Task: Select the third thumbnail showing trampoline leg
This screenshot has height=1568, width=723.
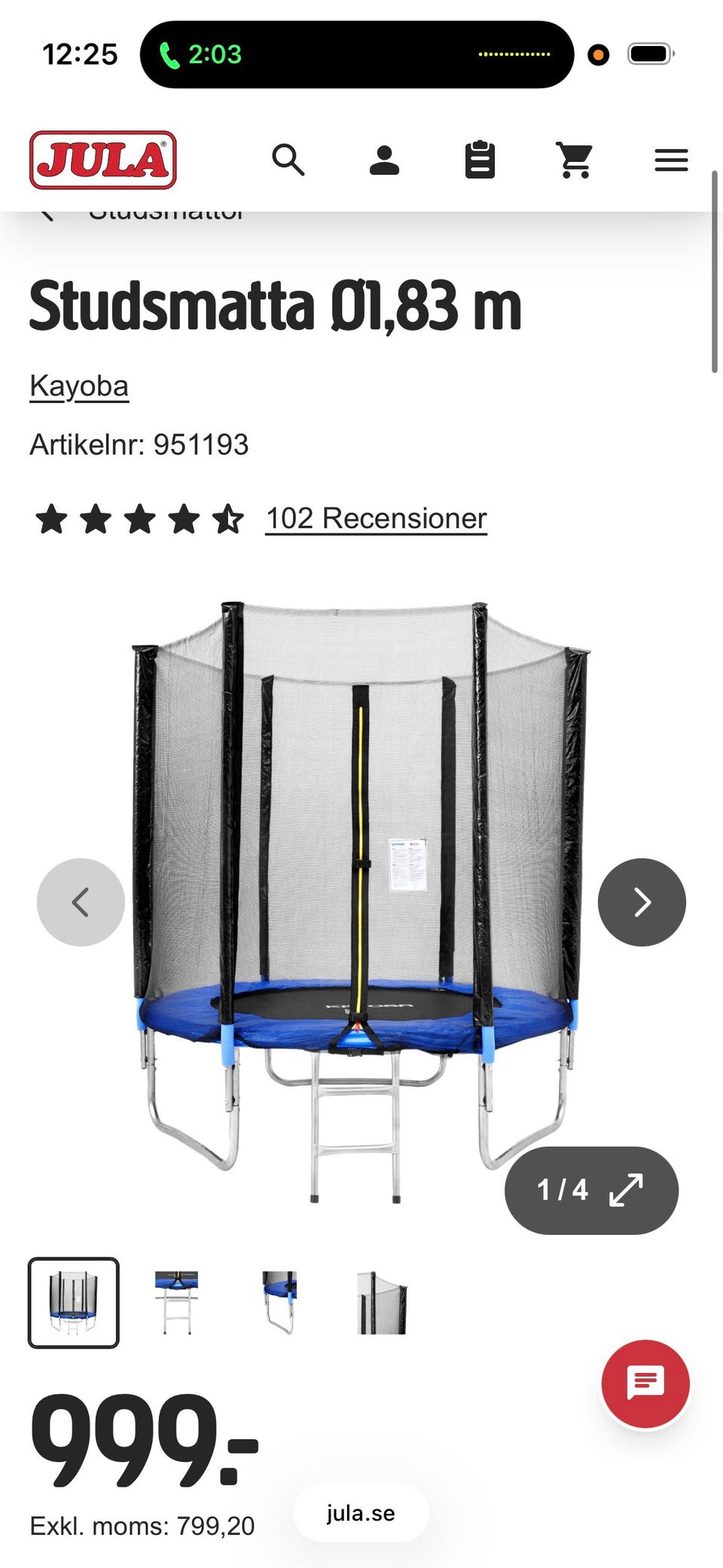Action: tap(279, 1303)
